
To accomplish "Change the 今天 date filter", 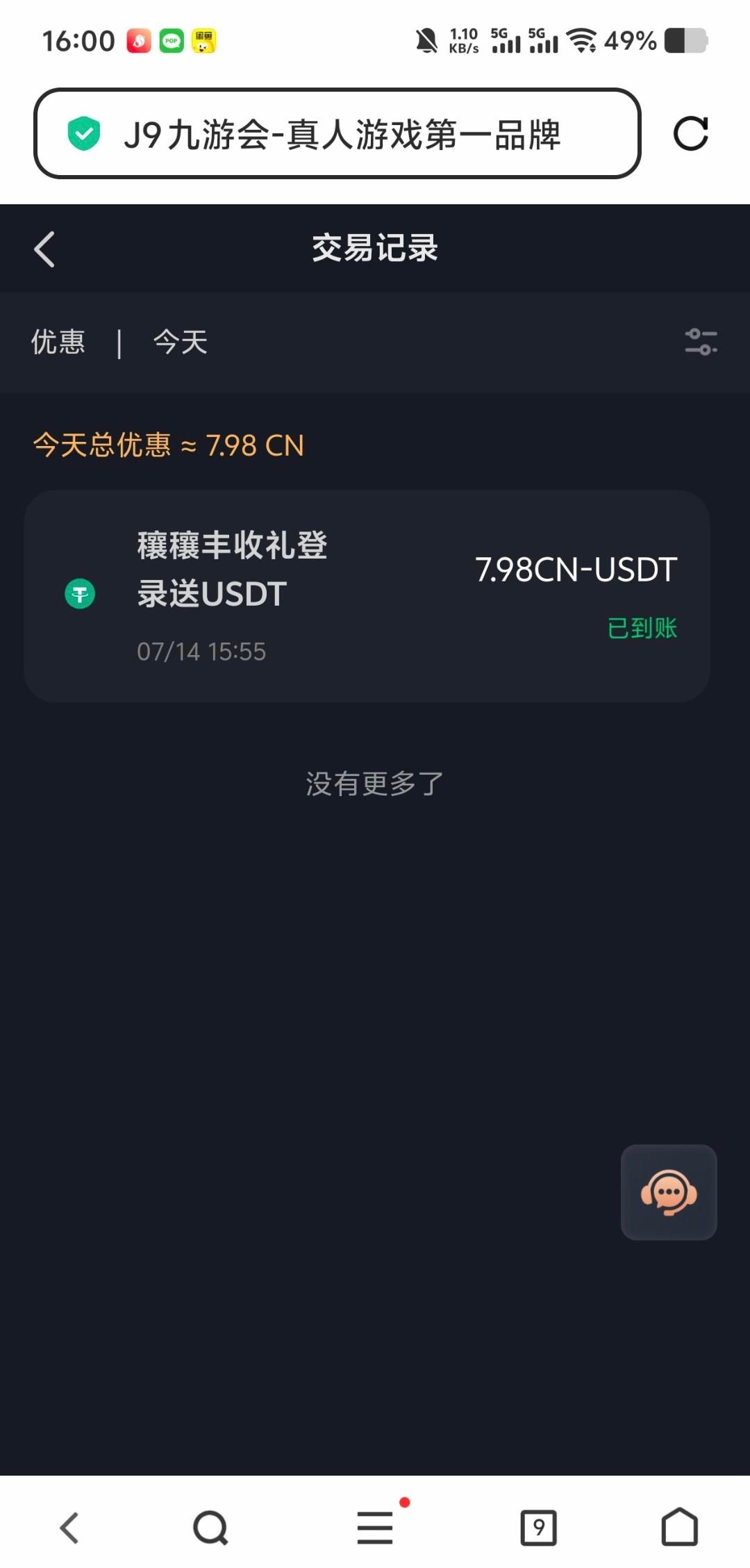I will [x=181, y=342].
